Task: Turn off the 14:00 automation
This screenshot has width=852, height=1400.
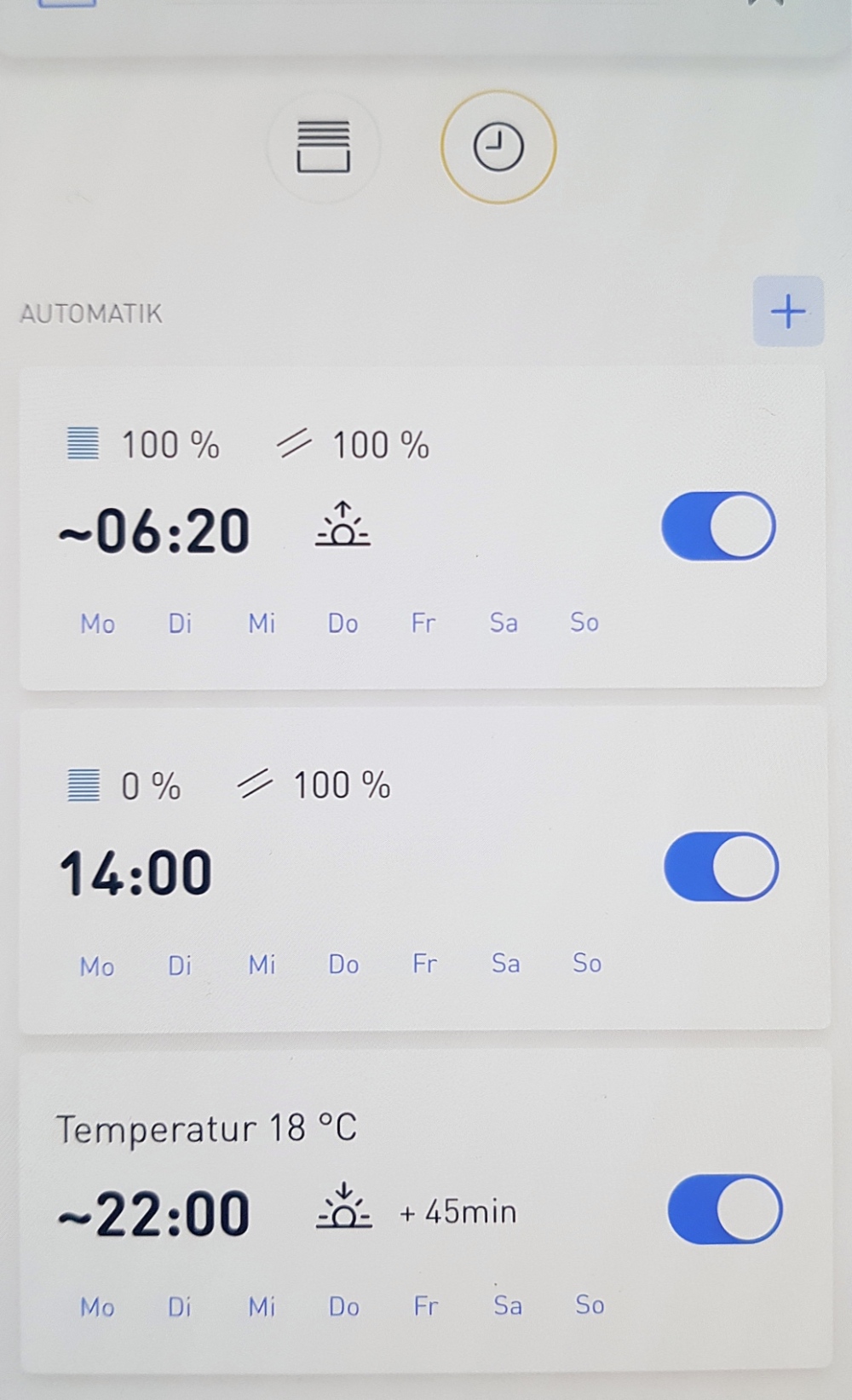Action: [721, 867]
